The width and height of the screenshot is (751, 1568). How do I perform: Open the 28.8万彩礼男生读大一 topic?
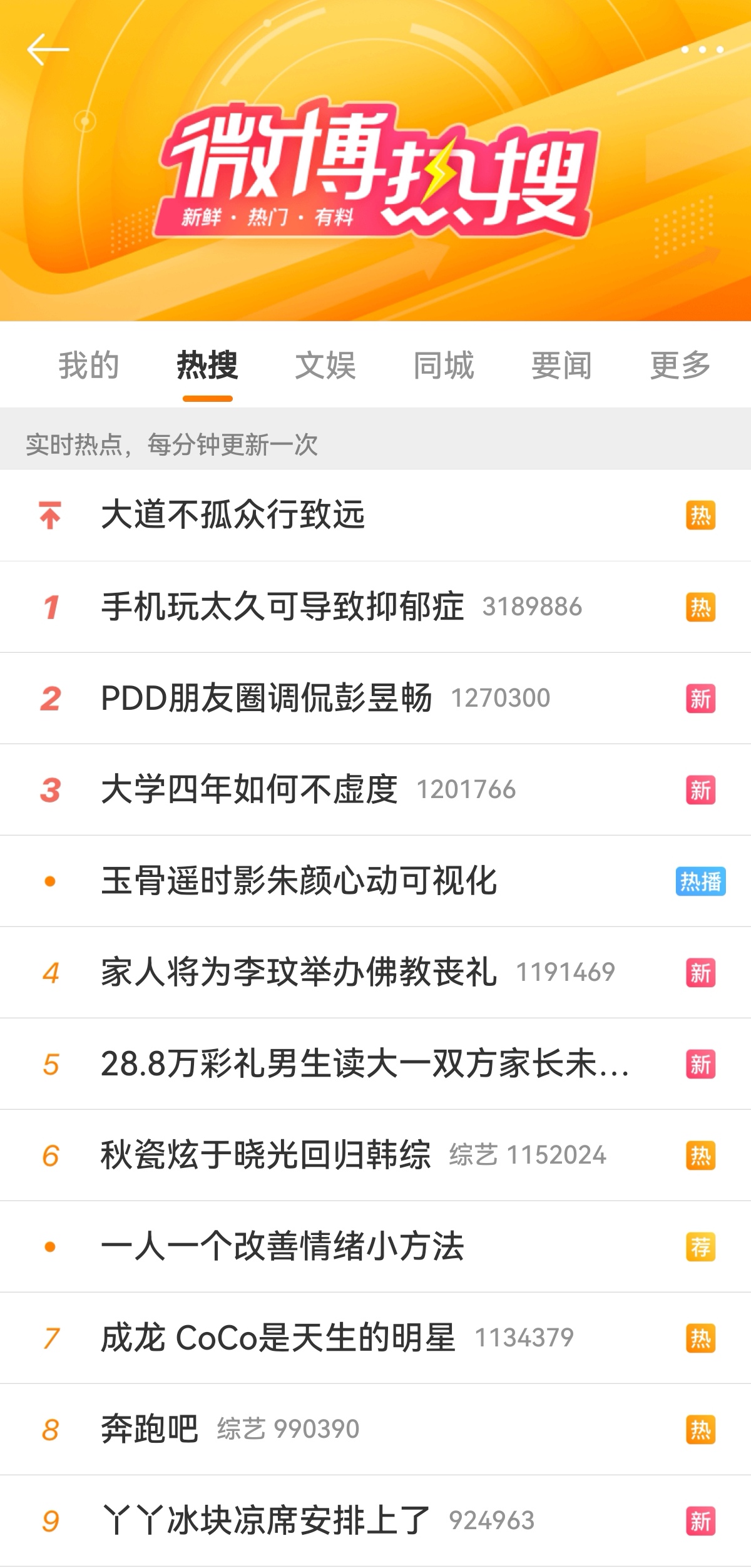pos(364,1063)
